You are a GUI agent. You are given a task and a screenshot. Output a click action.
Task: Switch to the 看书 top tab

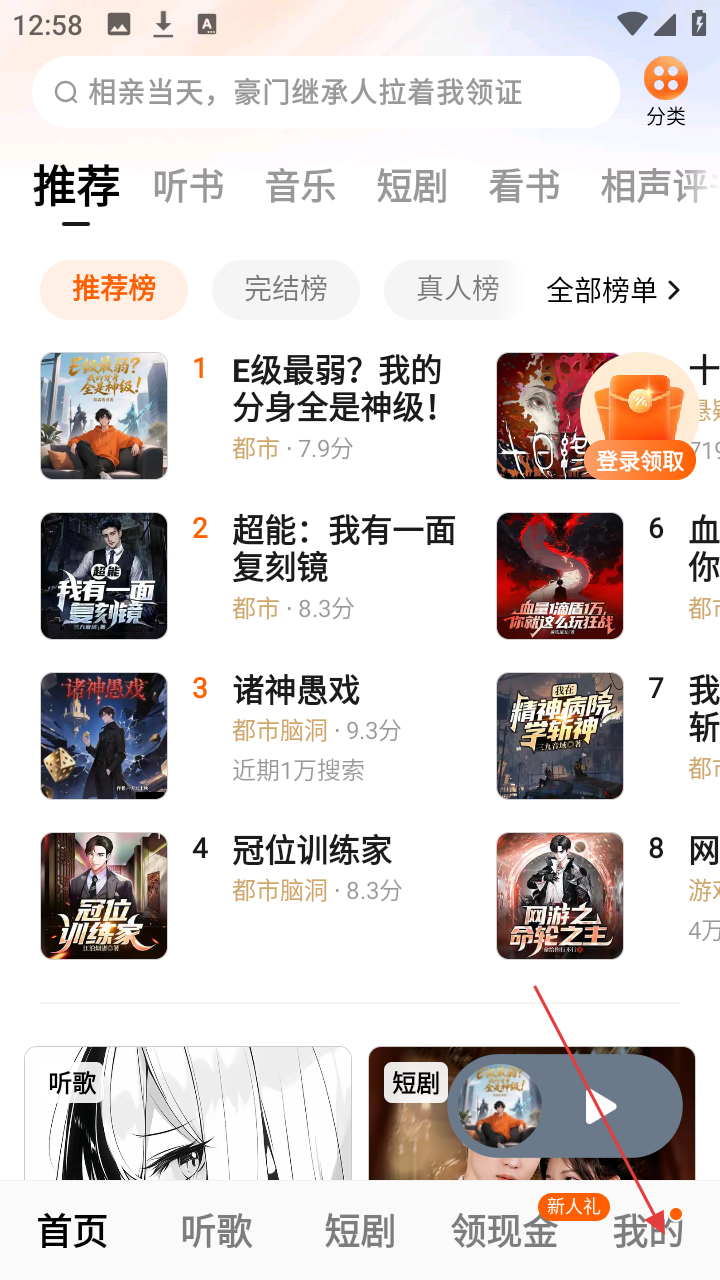click(523, 187)
